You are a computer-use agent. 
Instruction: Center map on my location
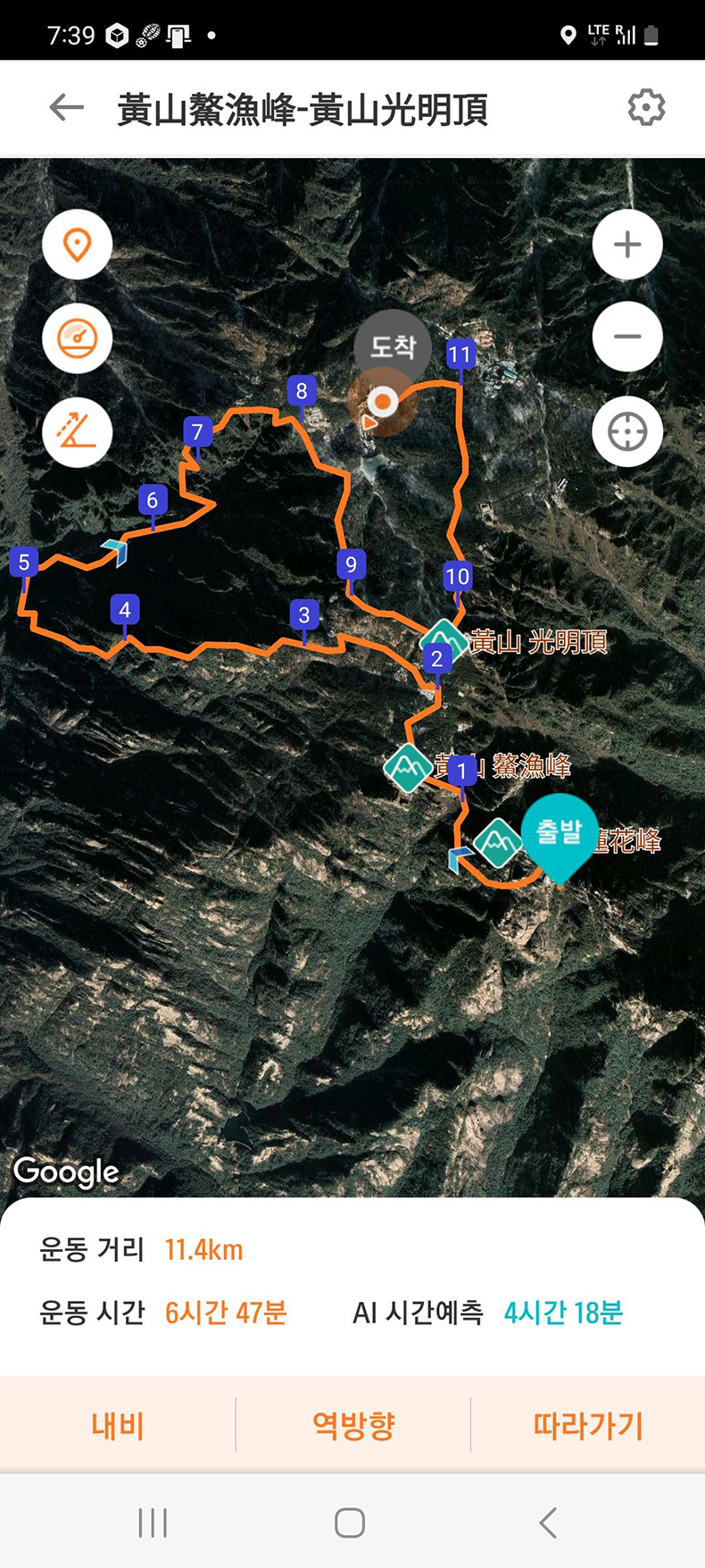[x=627, y=432]
